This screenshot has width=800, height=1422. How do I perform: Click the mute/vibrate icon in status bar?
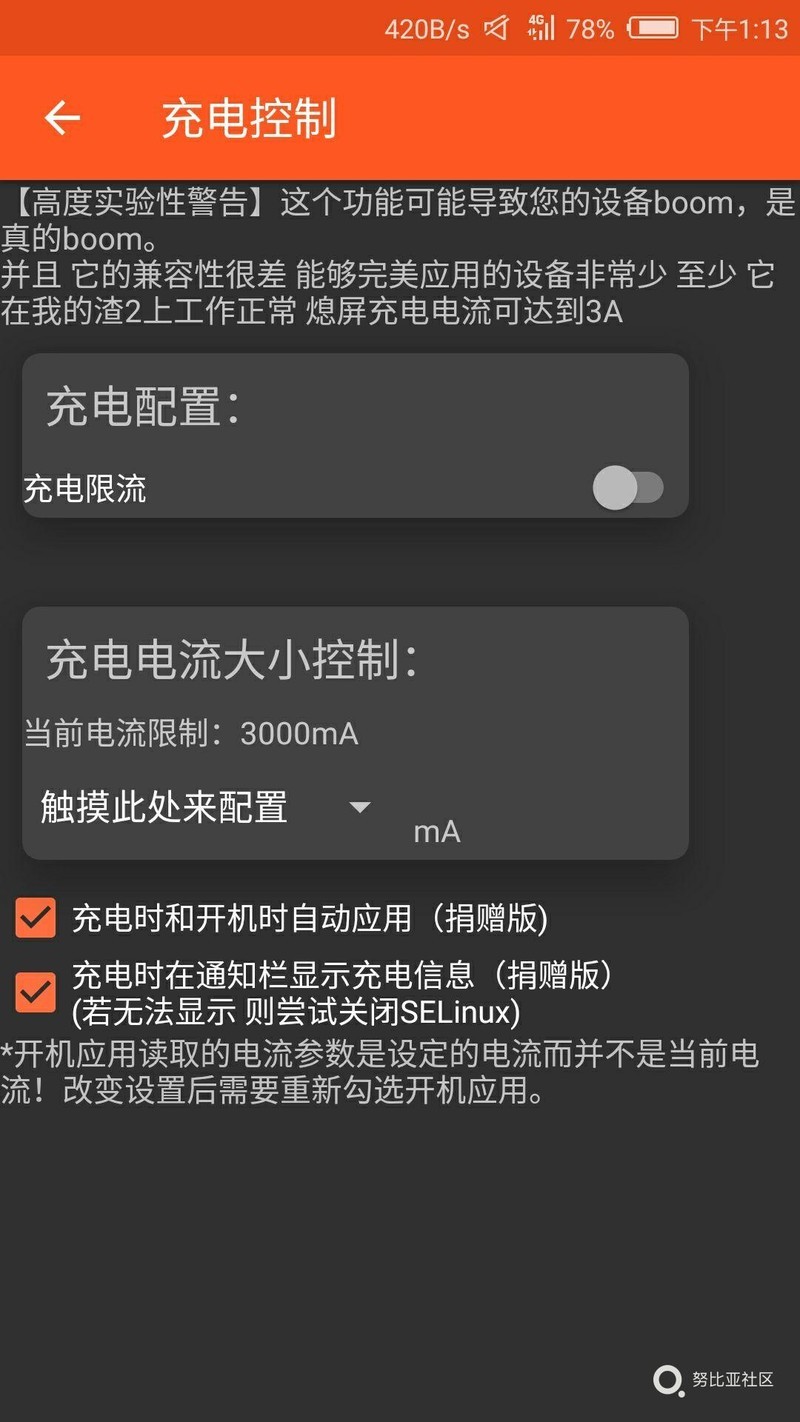click(x=496, y=27)
